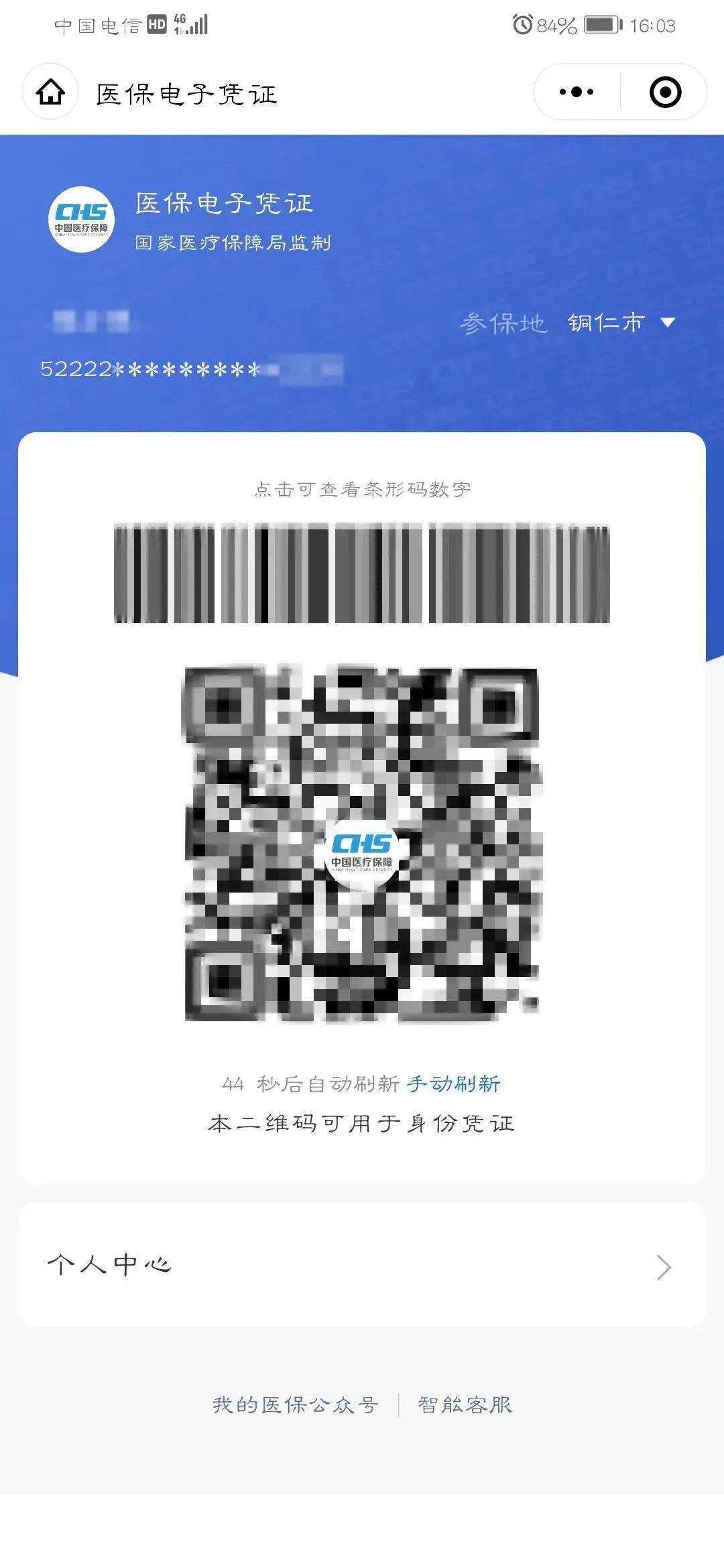Viewport: 724px width, 1568px height.
Task: Tap the barcode to view its digits
Action: 362,574
